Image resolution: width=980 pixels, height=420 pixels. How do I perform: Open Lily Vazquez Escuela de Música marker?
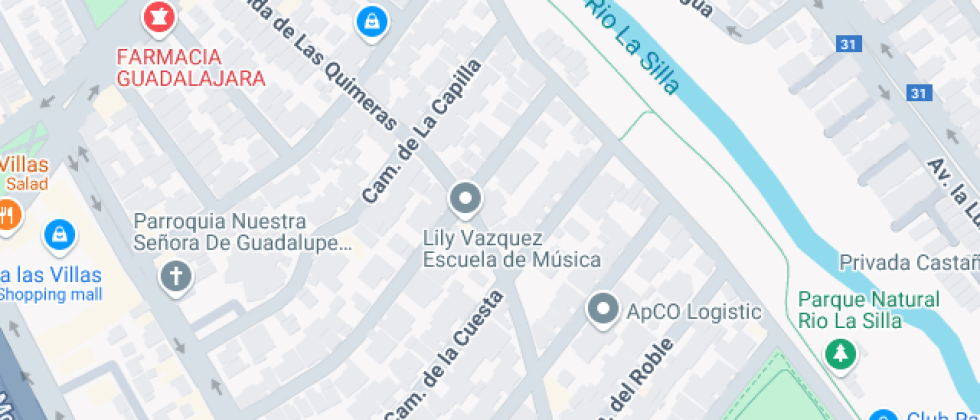pos(464,199)
